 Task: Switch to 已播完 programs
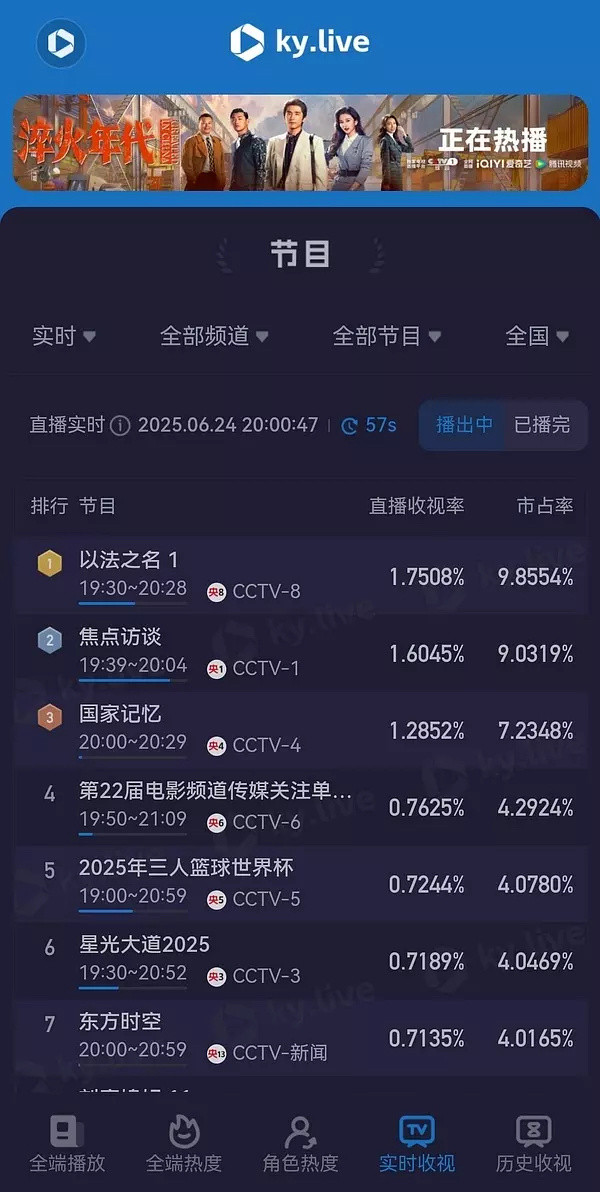542,424
